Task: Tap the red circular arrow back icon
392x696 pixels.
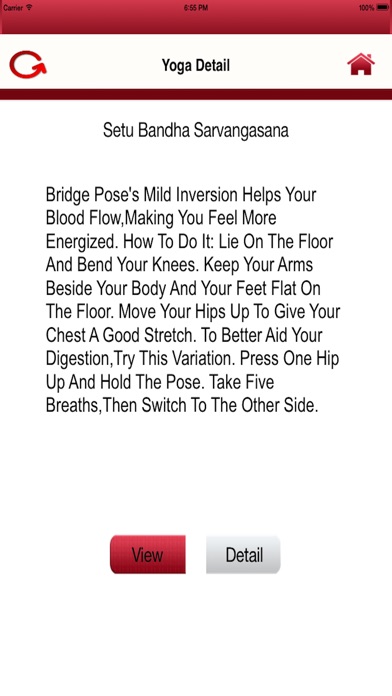Action: 28,65
